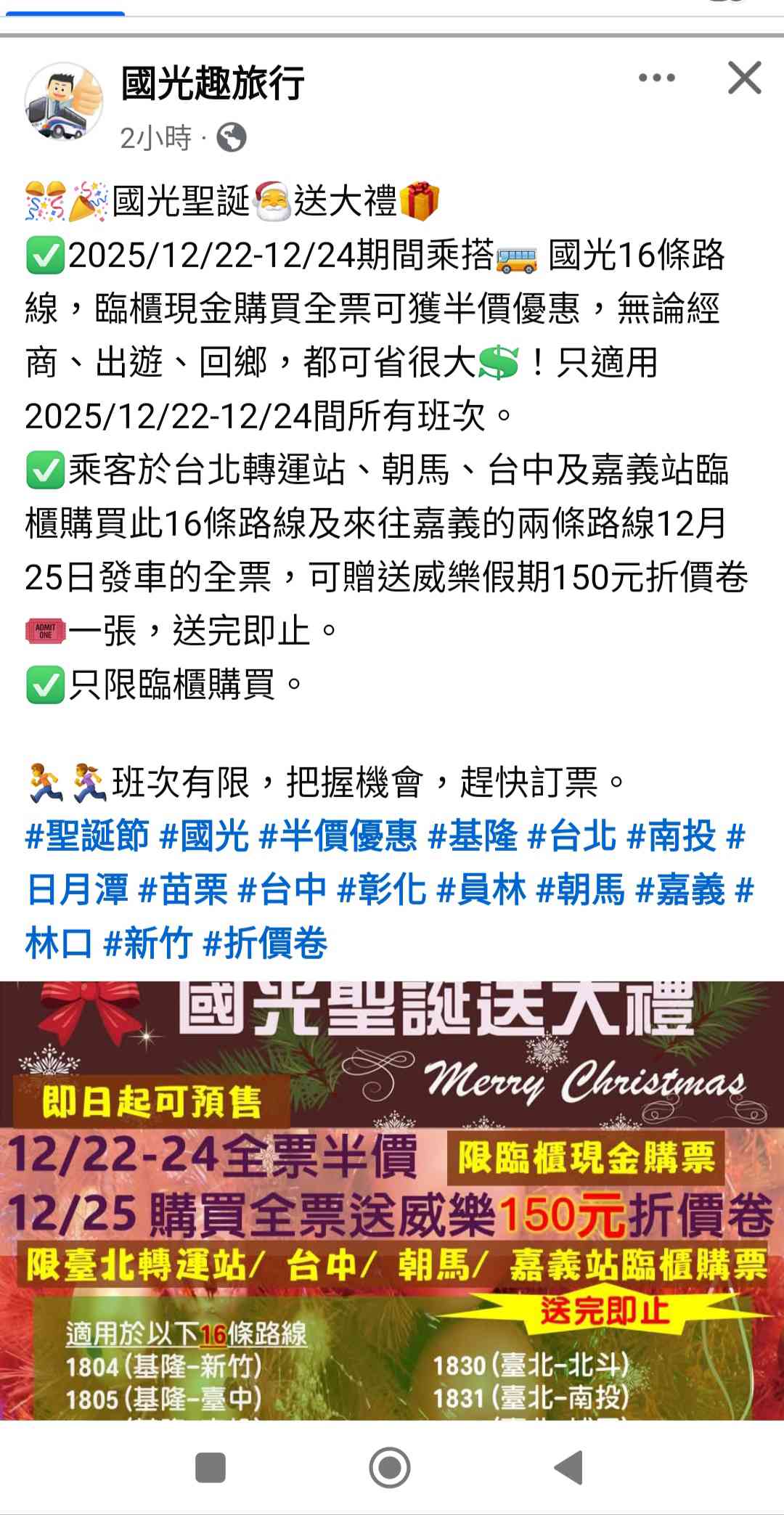Open hashtag #折價卷

[265, 943]
